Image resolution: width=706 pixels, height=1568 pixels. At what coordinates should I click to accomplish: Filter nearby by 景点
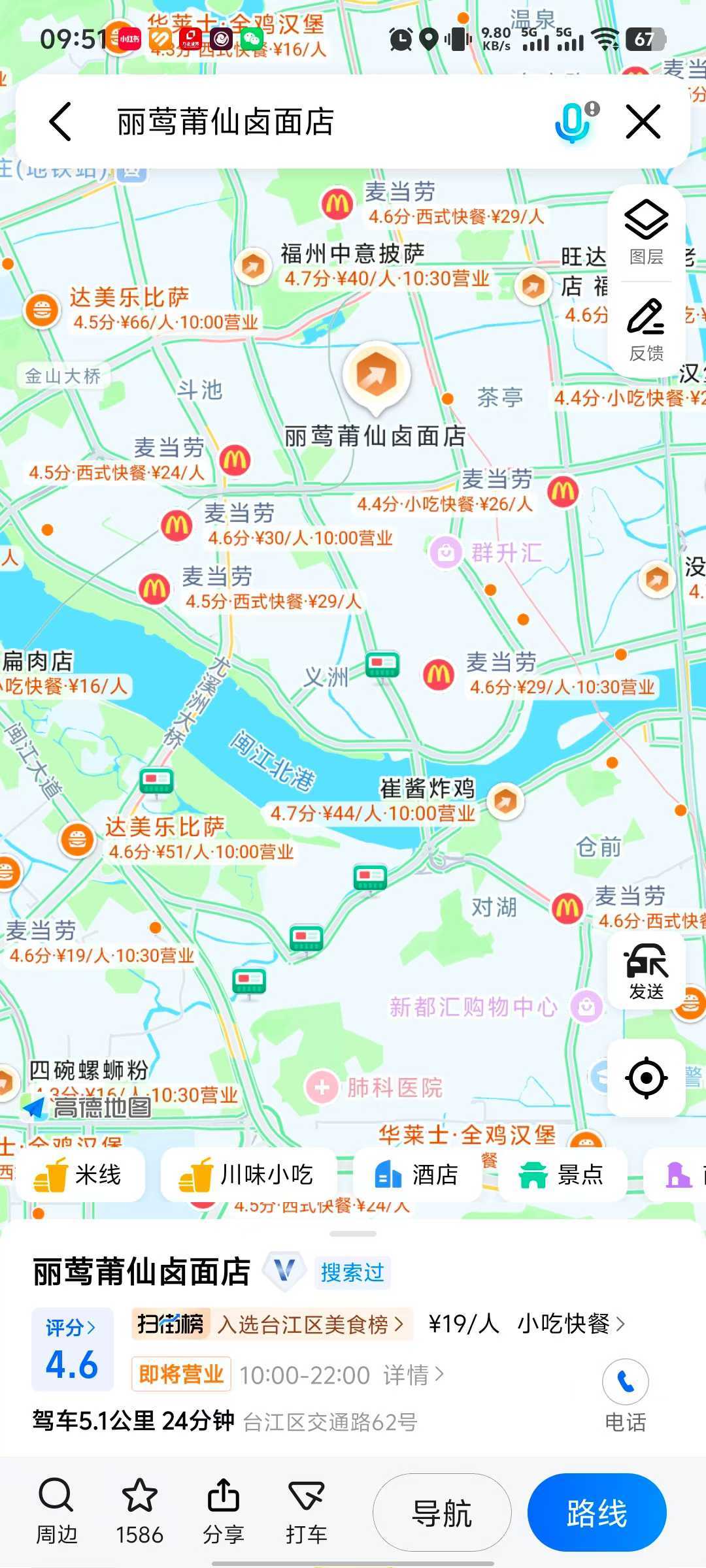coord(562,1175)
